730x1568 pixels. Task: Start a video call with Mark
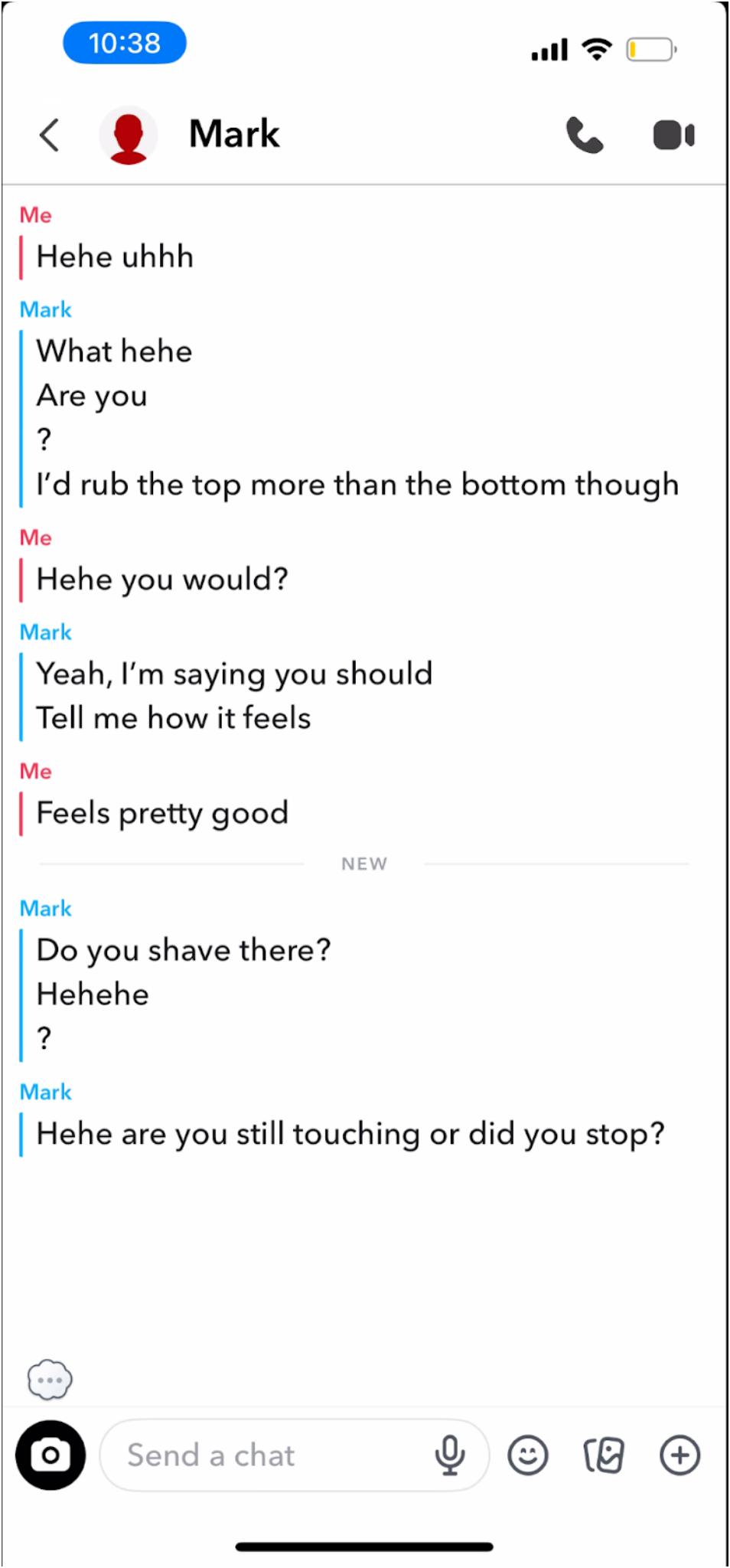tap(673, 136)
